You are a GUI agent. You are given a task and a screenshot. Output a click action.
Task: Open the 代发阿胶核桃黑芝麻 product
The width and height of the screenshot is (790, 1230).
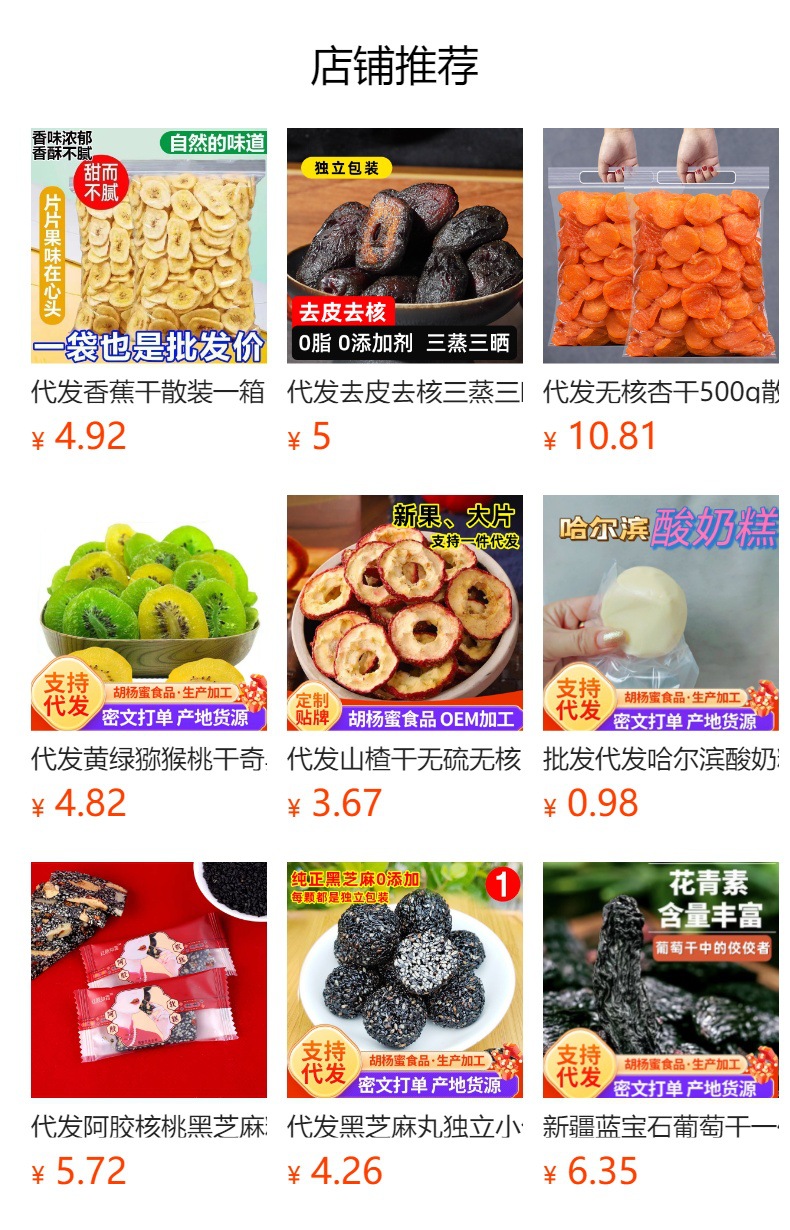coord(149,980)
